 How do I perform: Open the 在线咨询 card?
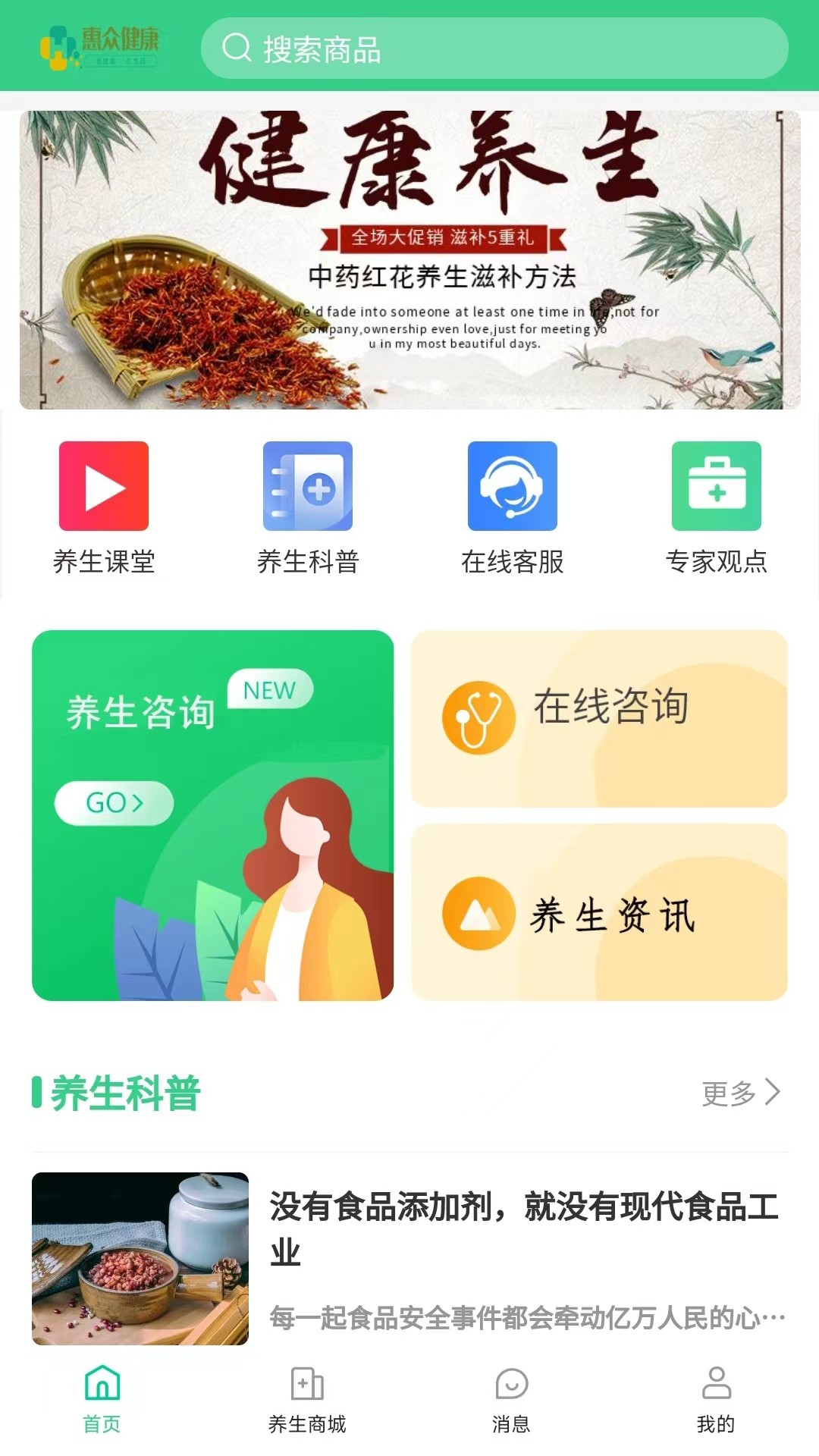599,718
